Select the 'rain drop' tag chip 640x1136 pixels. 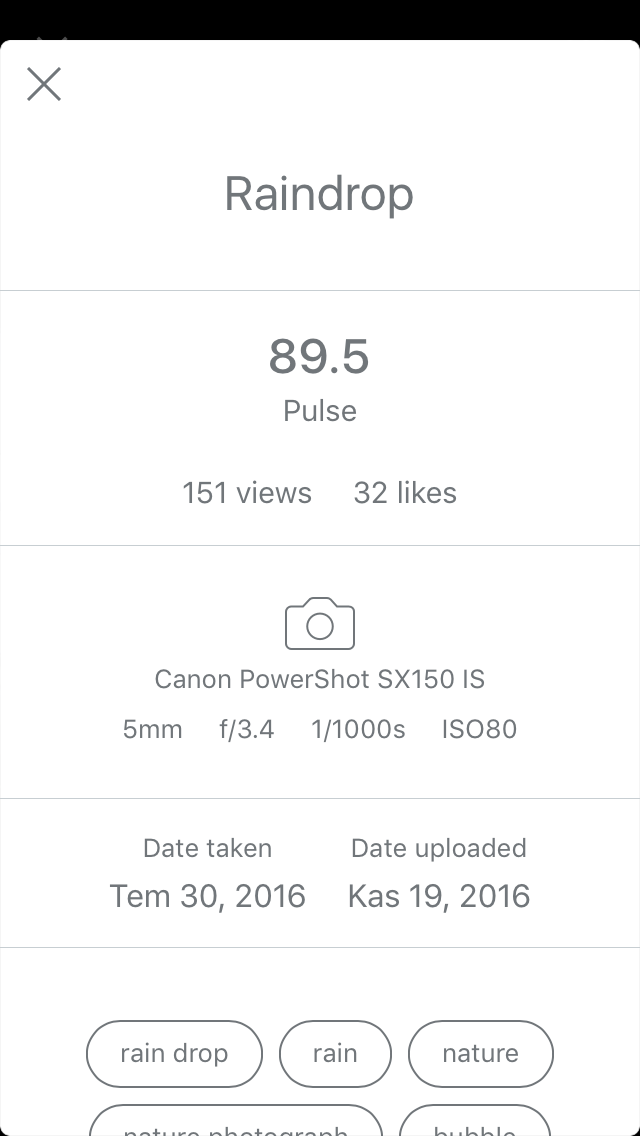[174, 1053]
